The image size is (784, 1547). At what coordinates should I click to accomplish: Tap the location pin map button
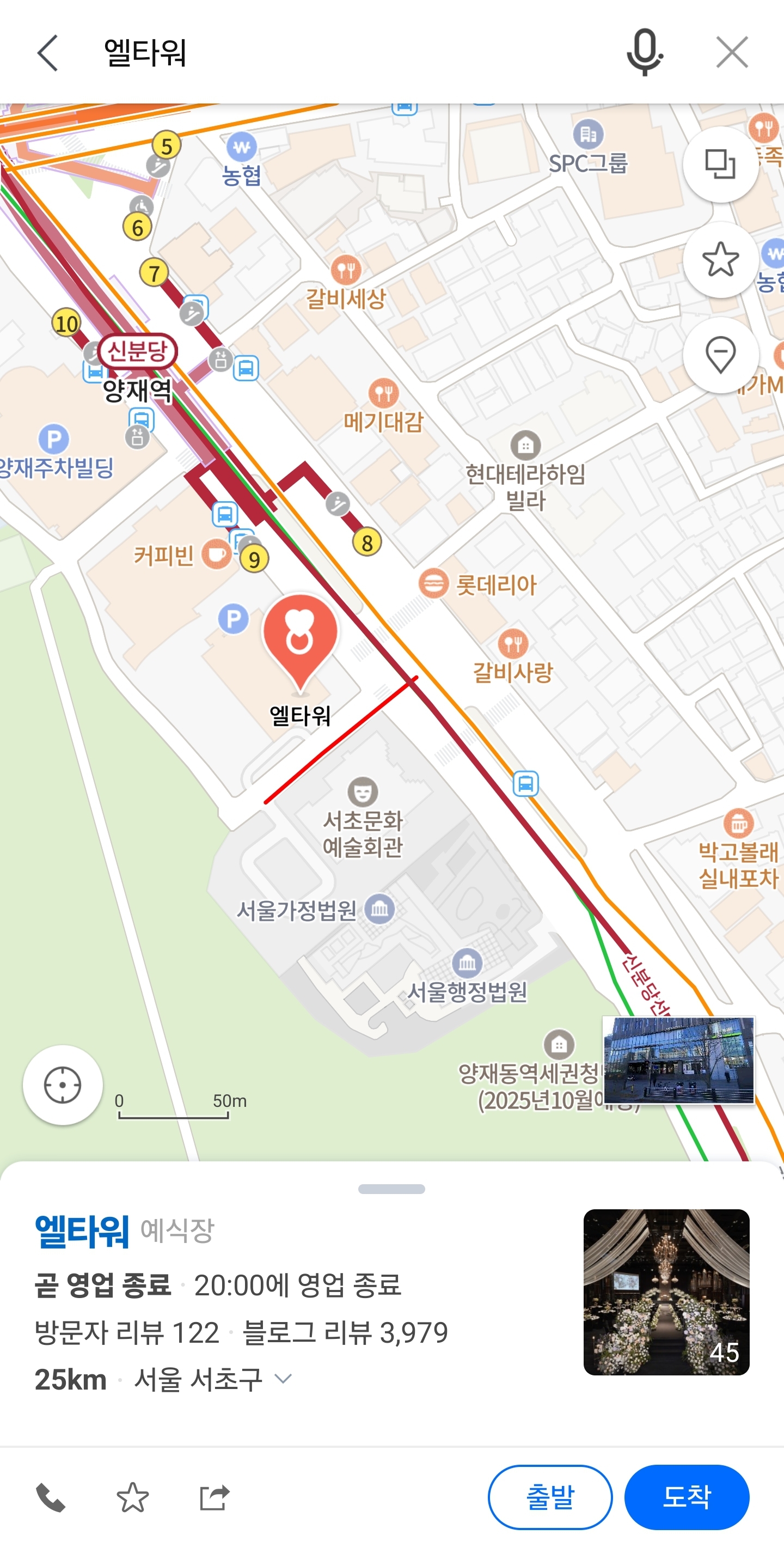[x=720, y=355]
